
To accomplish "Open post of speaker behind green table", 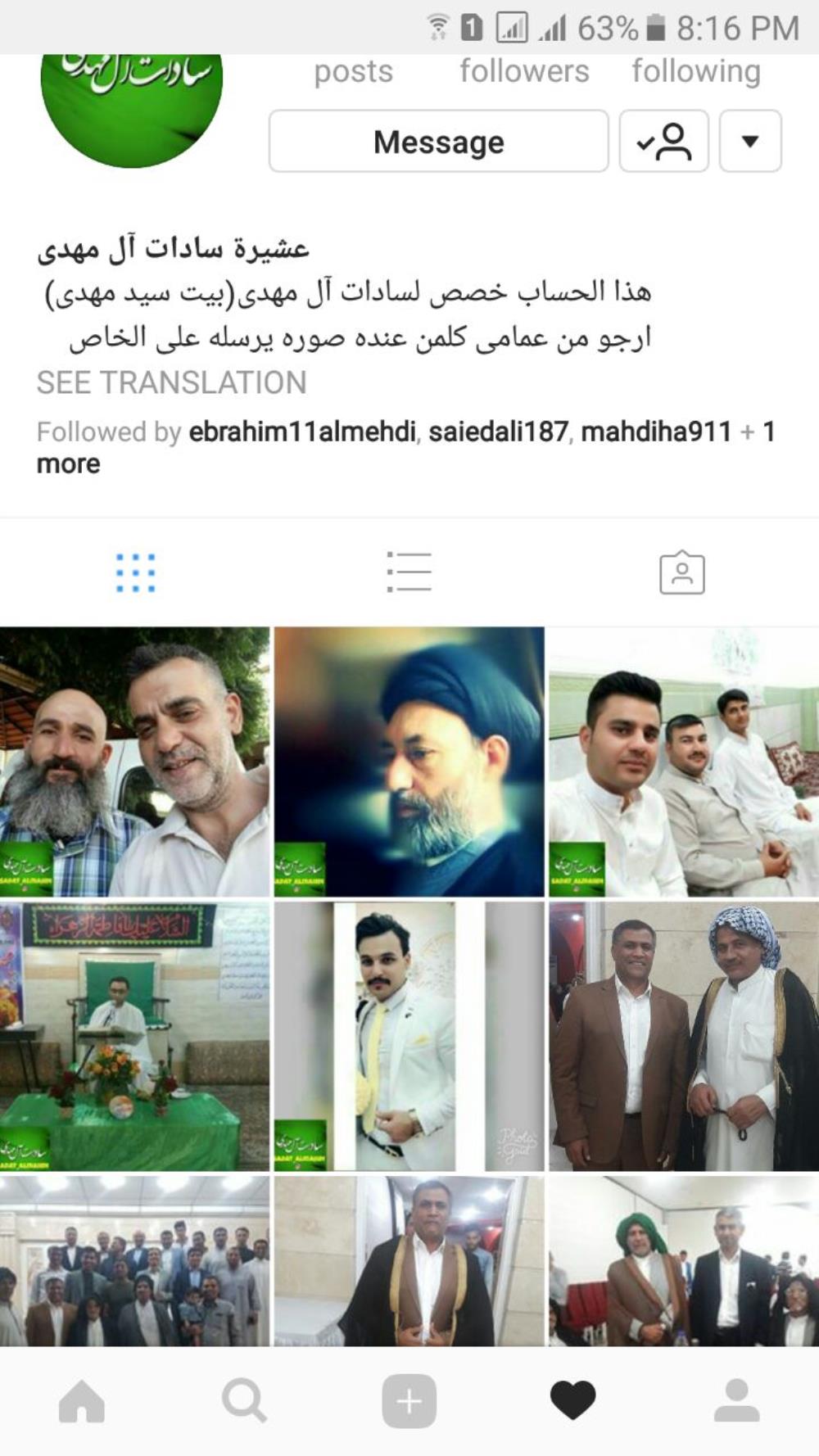I will (134, 1036).
